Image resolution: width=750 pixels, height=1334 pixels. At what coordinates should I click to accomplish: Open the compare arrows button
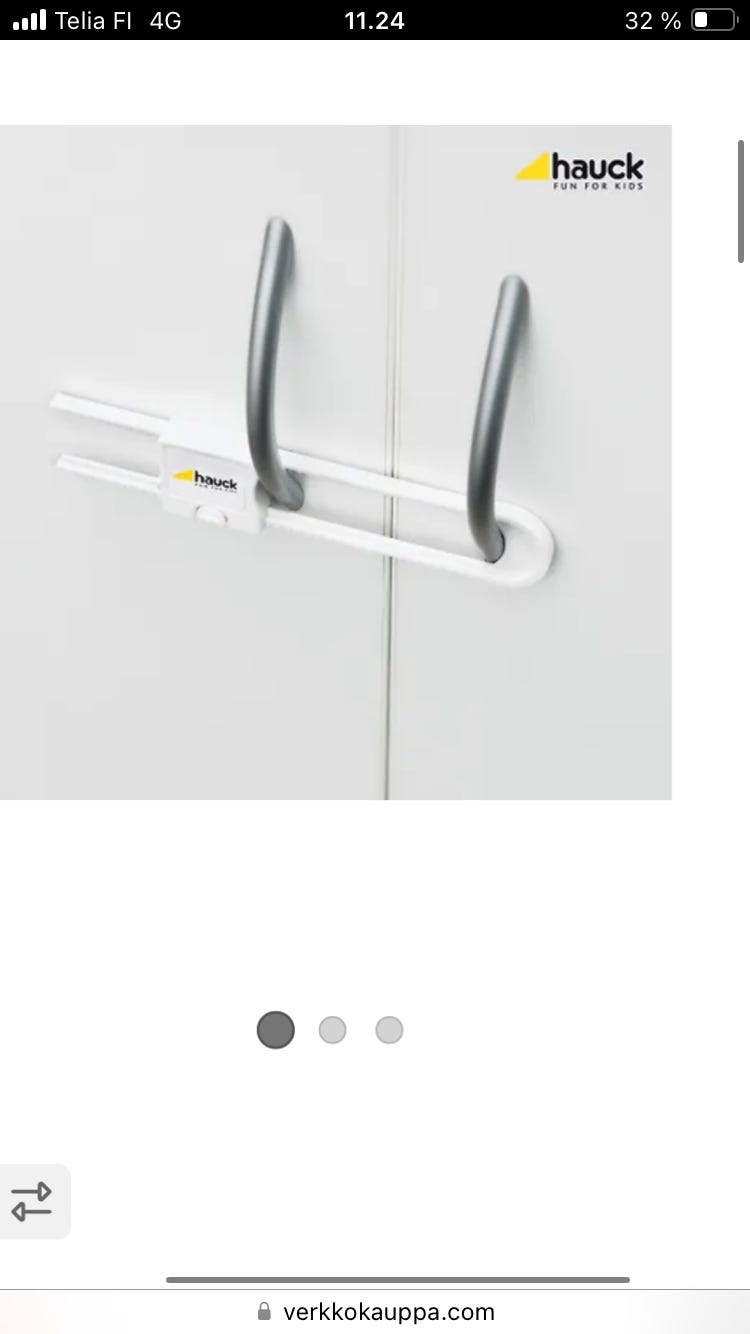click(x=34, y=1201)
